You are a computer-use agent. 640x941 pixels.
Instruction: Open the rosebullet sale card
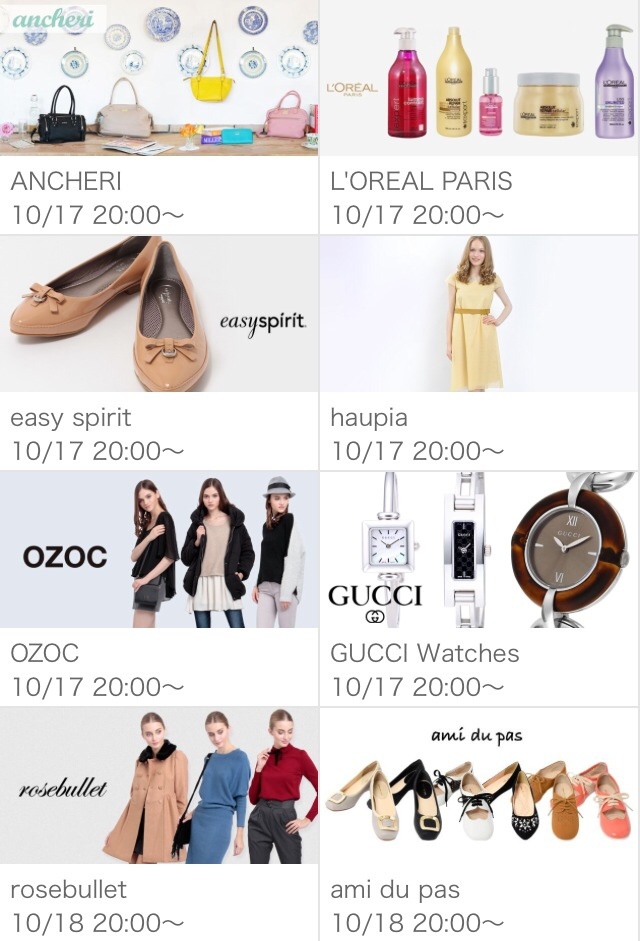point(159,786)
